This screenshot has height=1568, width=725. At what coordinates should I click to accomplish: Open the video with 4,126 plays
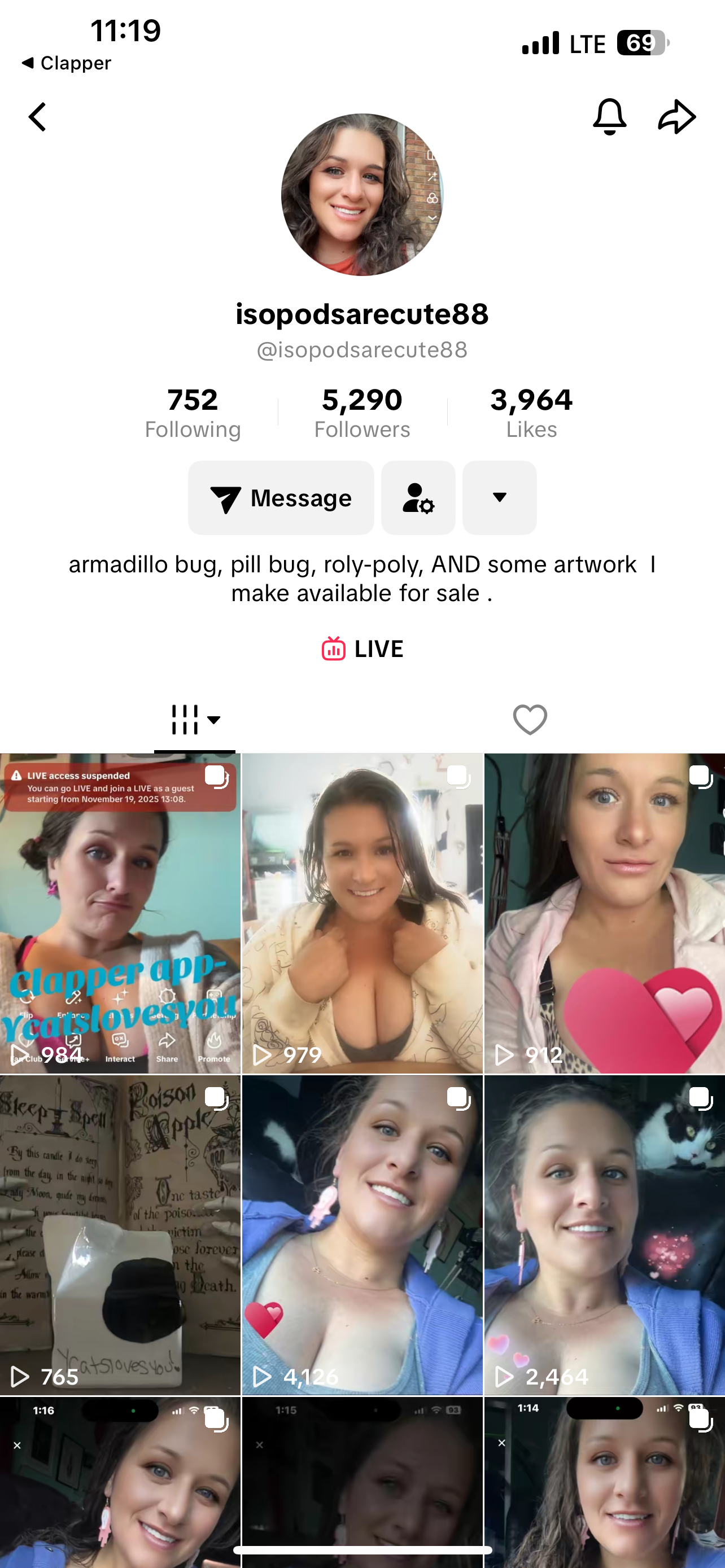point(362,1234)
